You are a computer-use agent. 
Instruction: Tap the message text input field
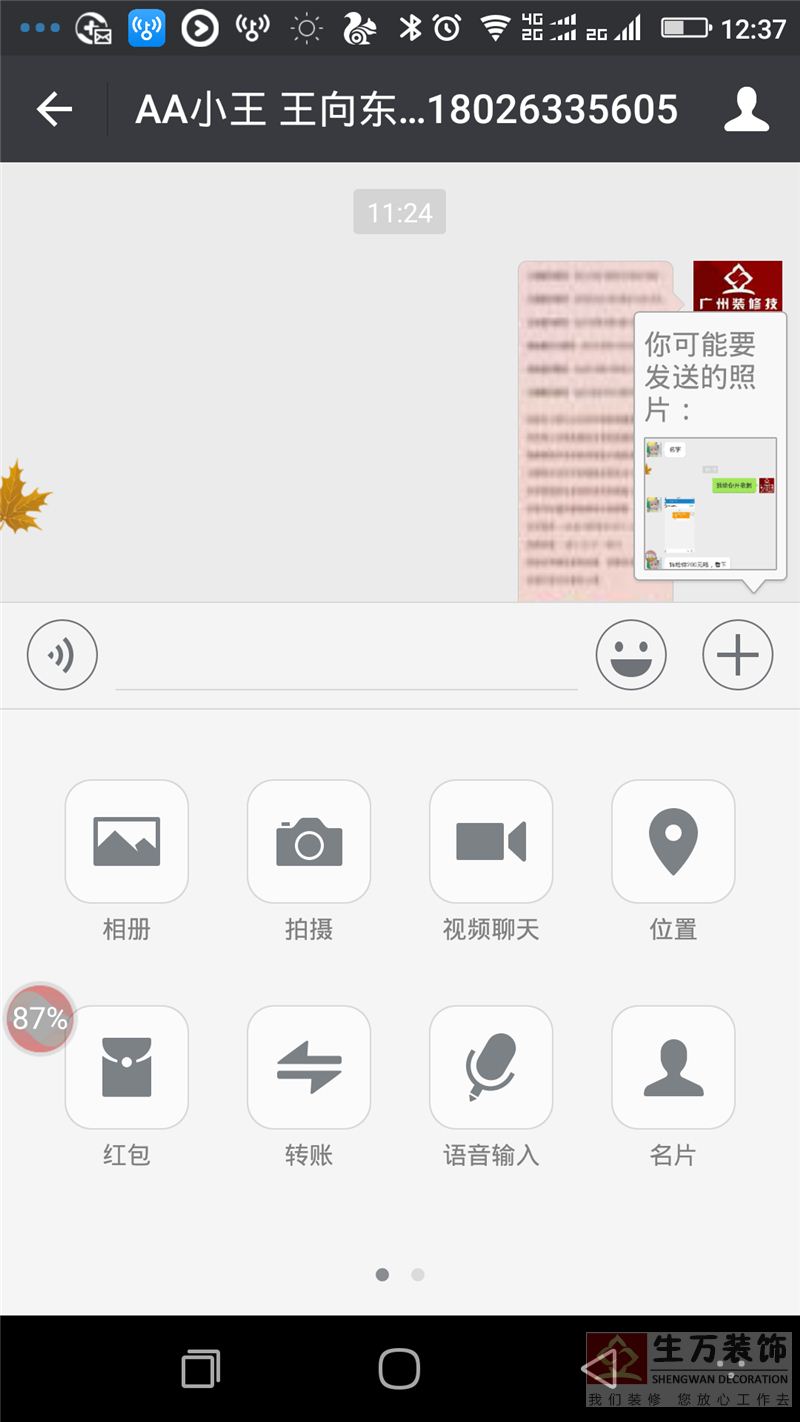pyautogui.click(x=346, y=660)
